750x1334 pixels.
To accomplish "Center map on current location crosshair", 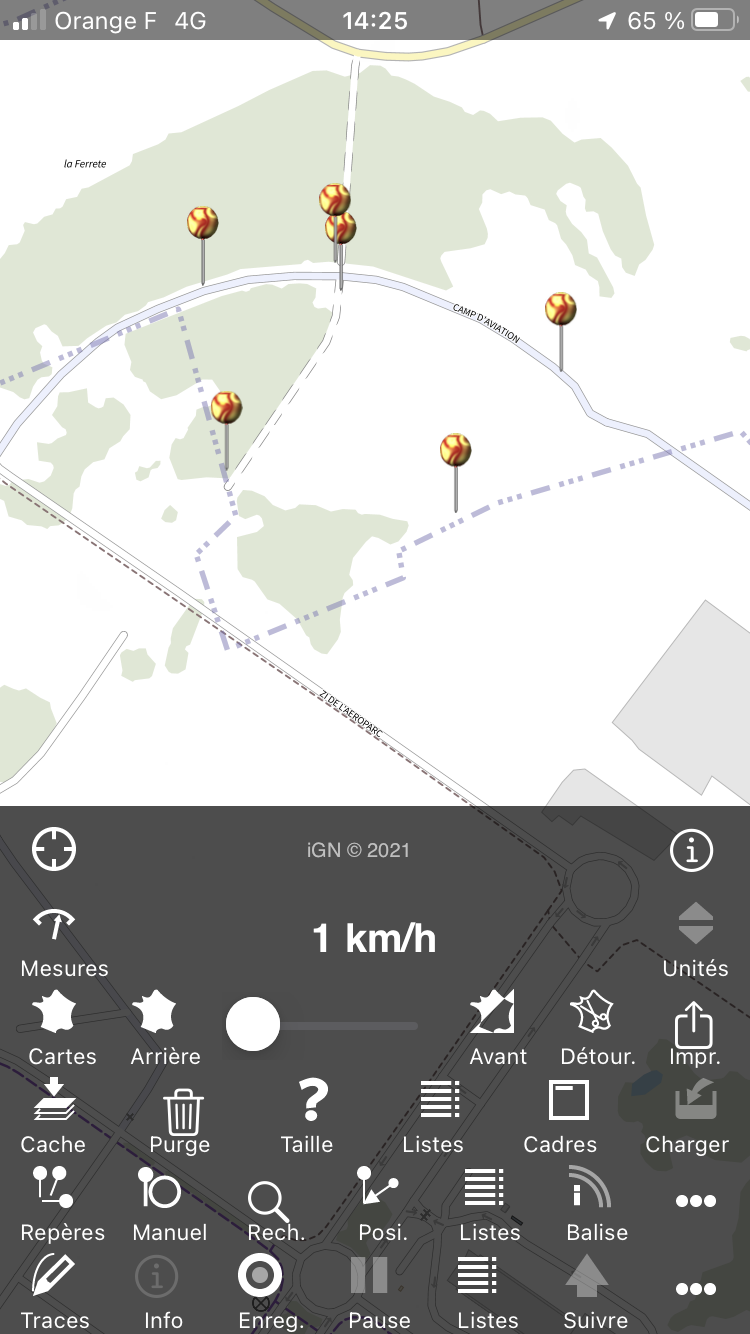I will (54, 850).
